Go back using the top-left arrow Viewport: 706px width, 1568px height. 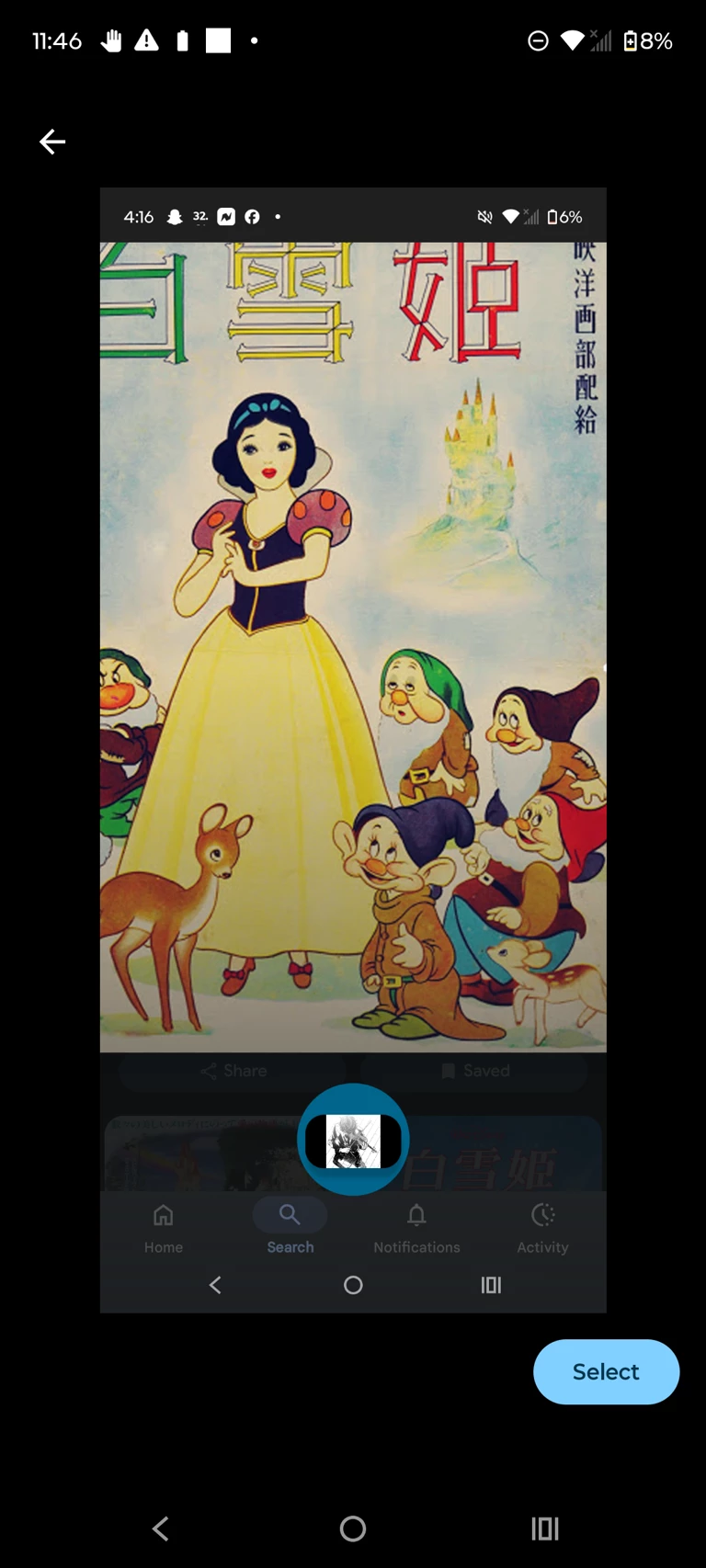tap(52, 142)
